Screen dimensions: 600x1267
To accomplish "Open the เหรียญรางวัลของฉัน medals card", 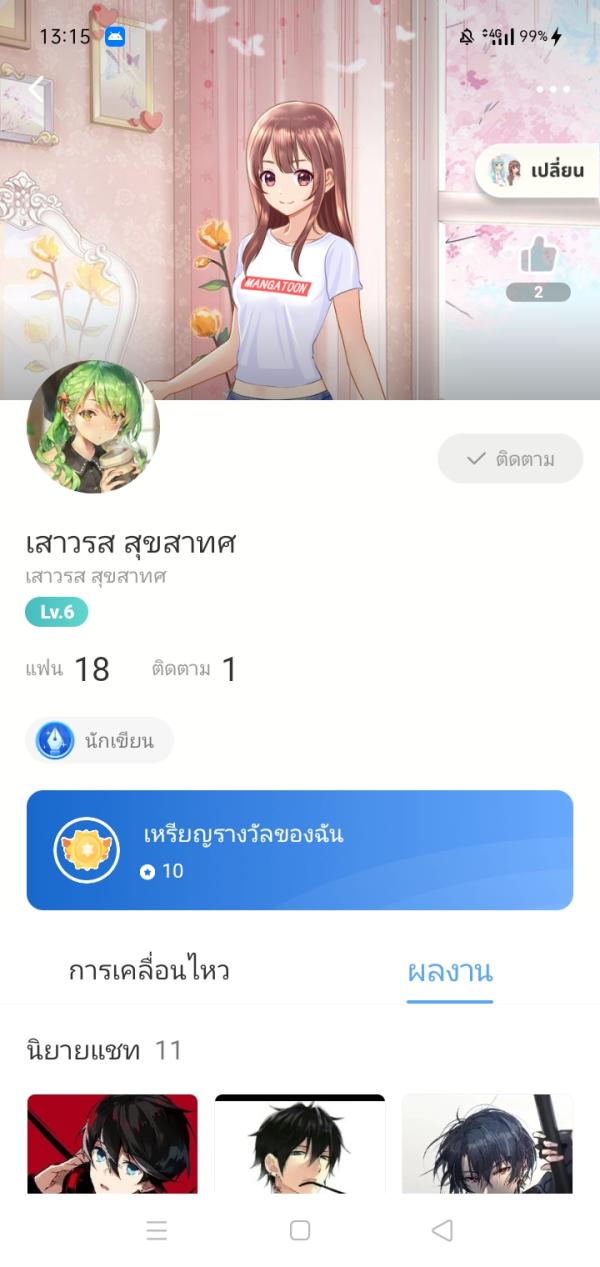I will click(300, 850).
